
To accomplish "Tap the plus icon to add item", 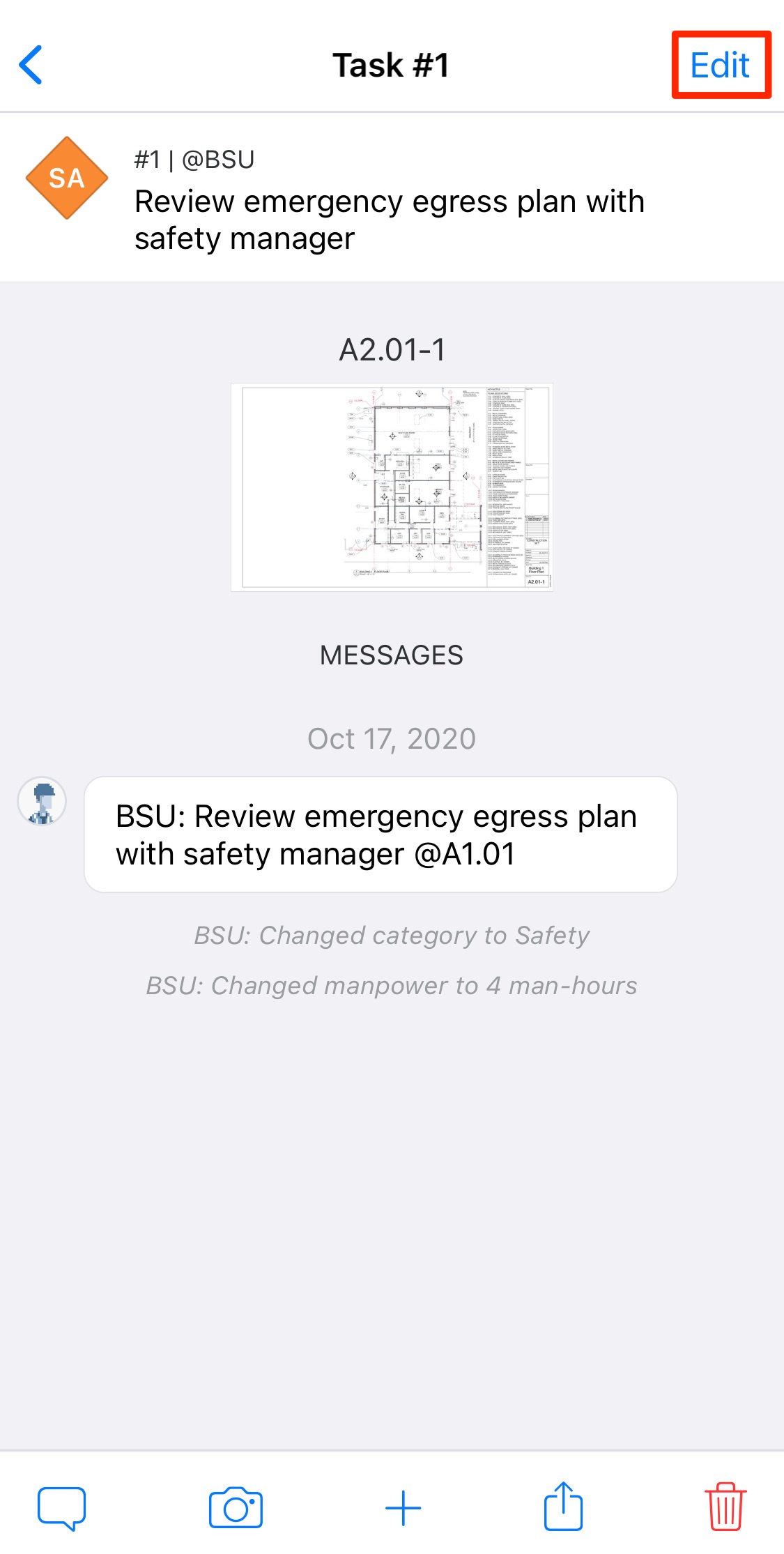I will click(x=403, y=1507).
